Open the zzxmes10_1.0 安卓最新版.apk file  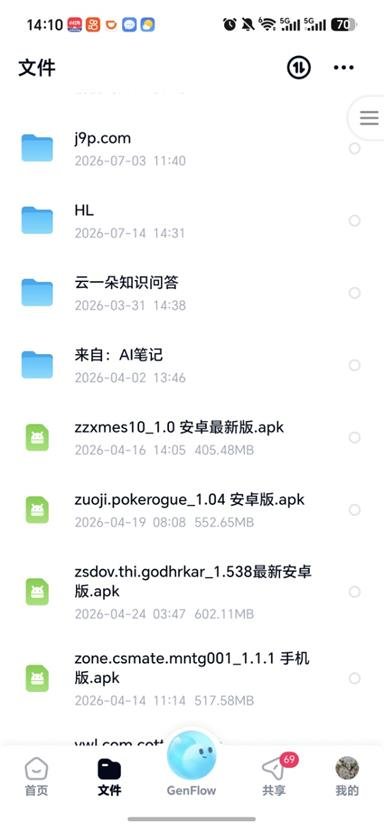click(192, 438)
